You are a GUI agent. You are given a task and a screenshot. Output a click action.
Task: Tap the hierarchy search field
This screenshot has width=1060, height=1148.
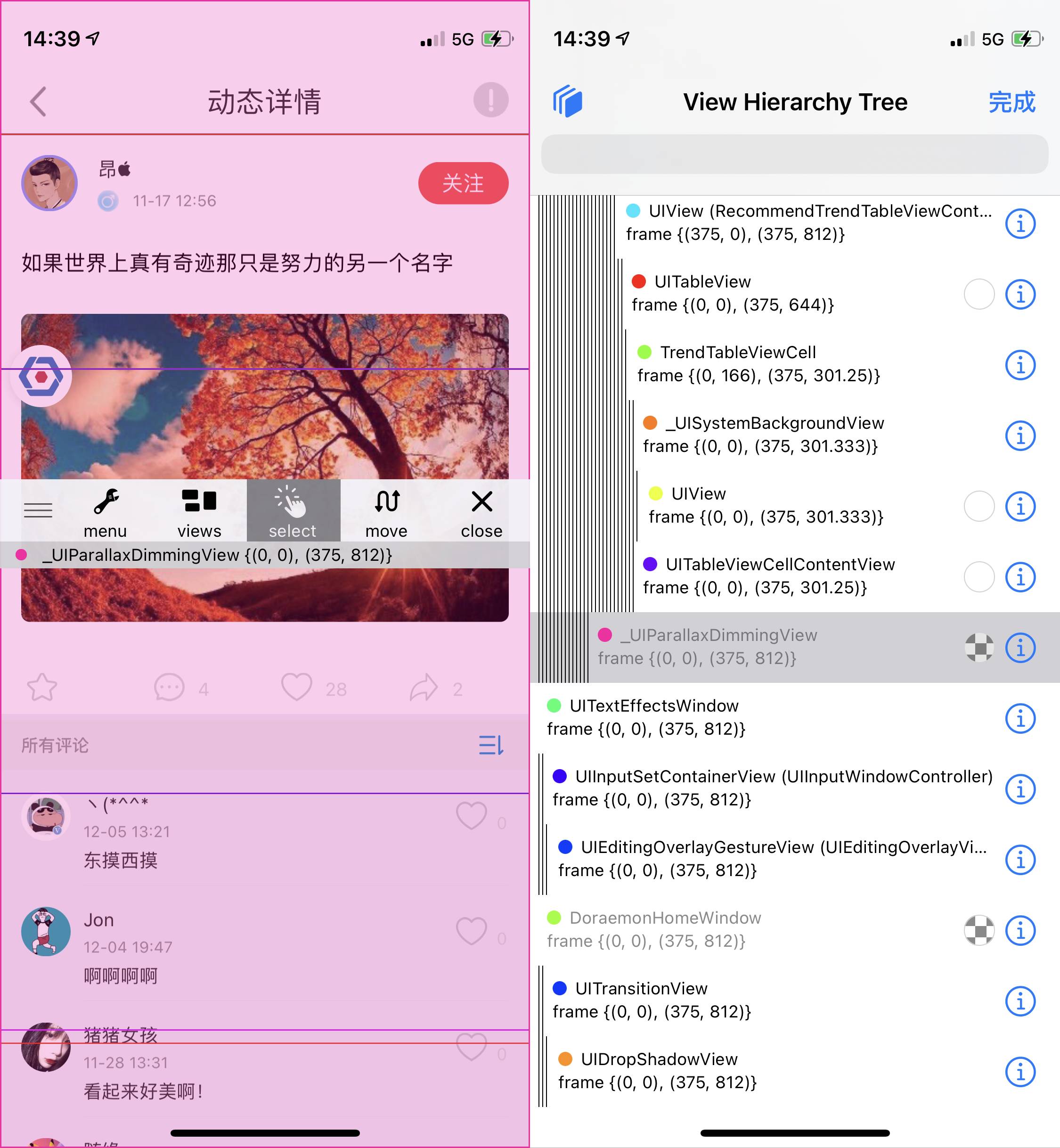(x=794, y=154)
